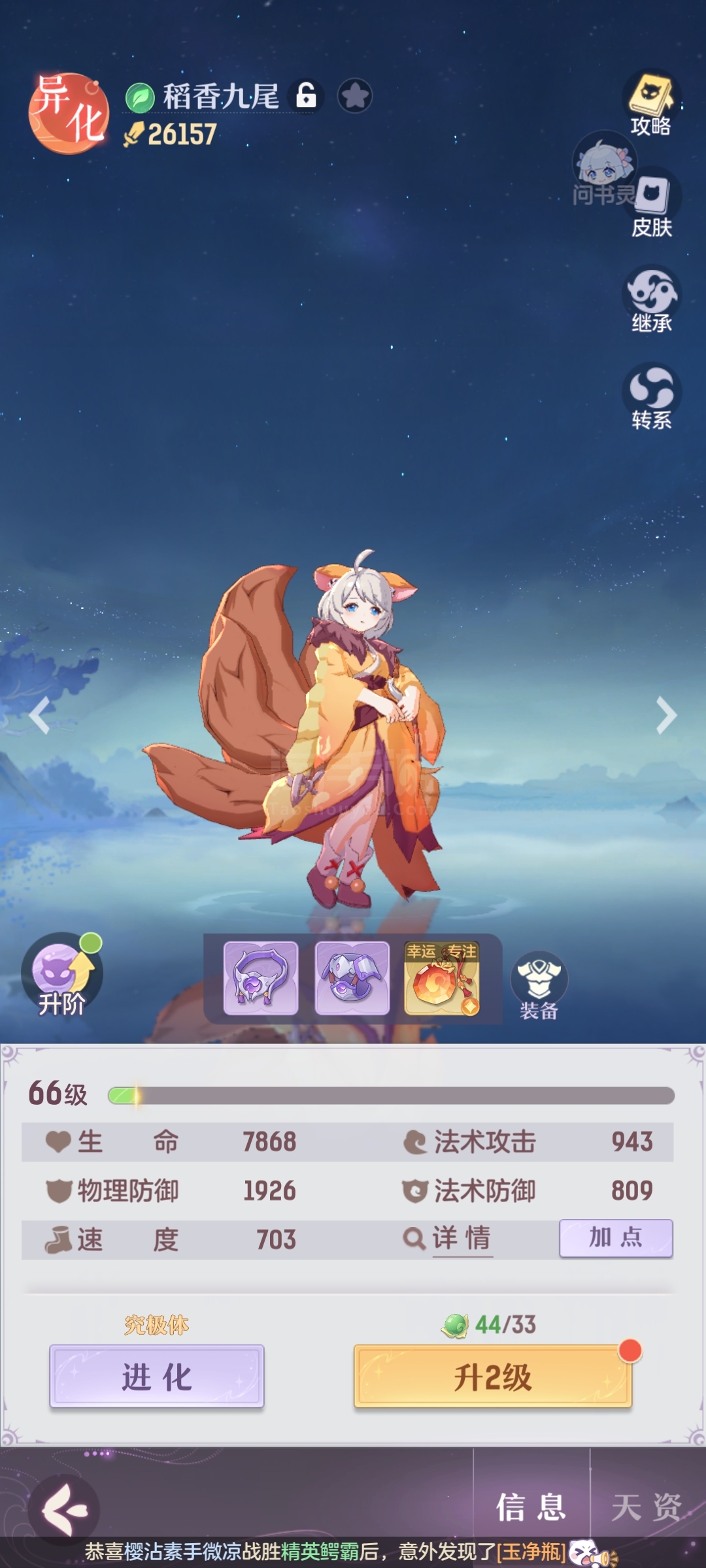
Task: Open the 攻略 strategy guide
Action: [x=651, y=105]
